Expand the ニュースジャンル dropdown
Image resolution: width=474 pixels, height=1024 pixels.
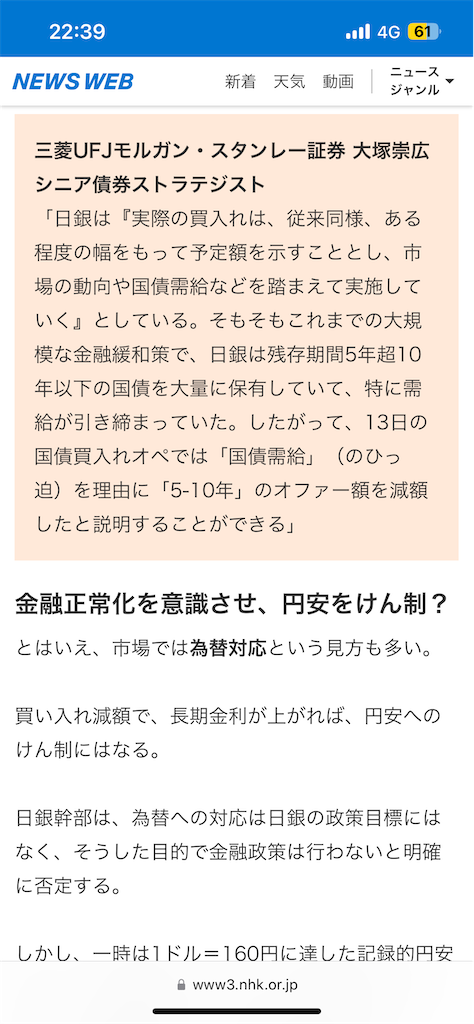click(x=422, y=82)
